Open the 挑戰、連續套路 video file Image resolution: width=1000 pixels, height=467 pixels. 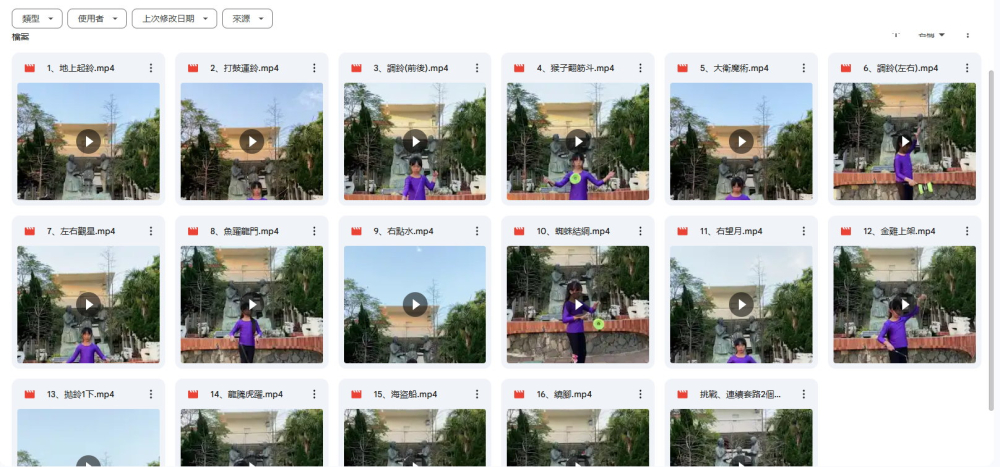[741, 440]
